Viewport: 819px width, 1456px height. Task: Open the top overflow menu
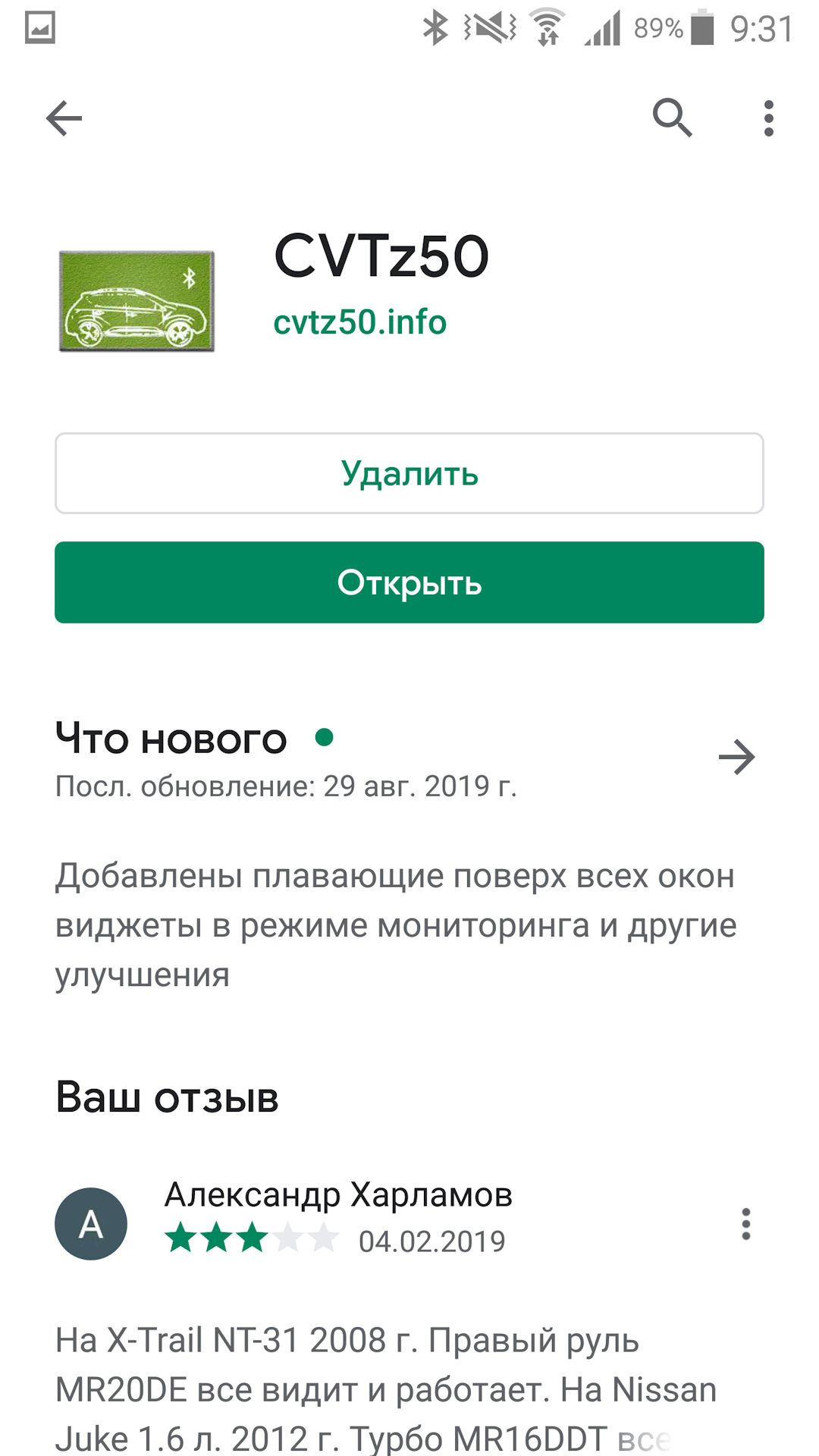pyautogui.click(x=768, y=118)
